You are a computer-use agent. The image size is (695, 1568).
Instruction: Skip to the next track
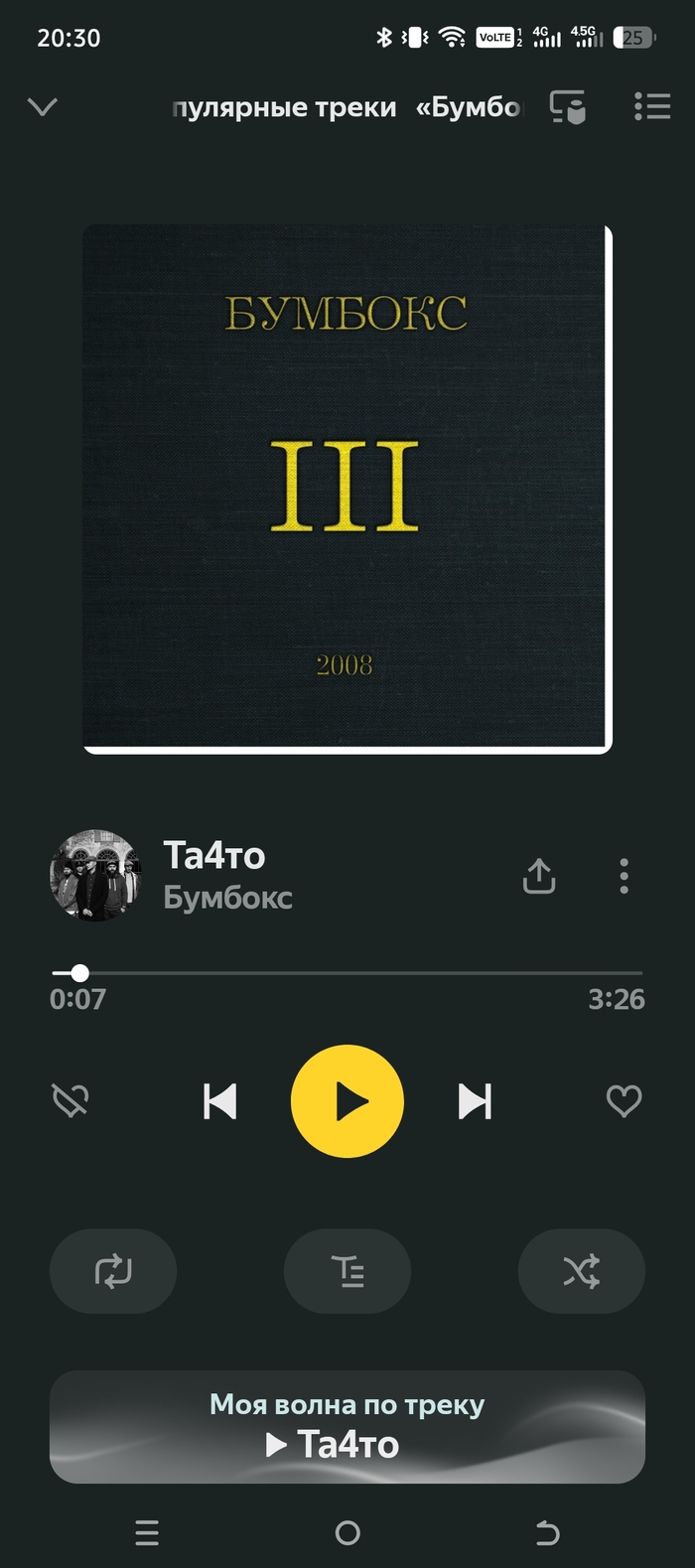(x=475, y=1101)
